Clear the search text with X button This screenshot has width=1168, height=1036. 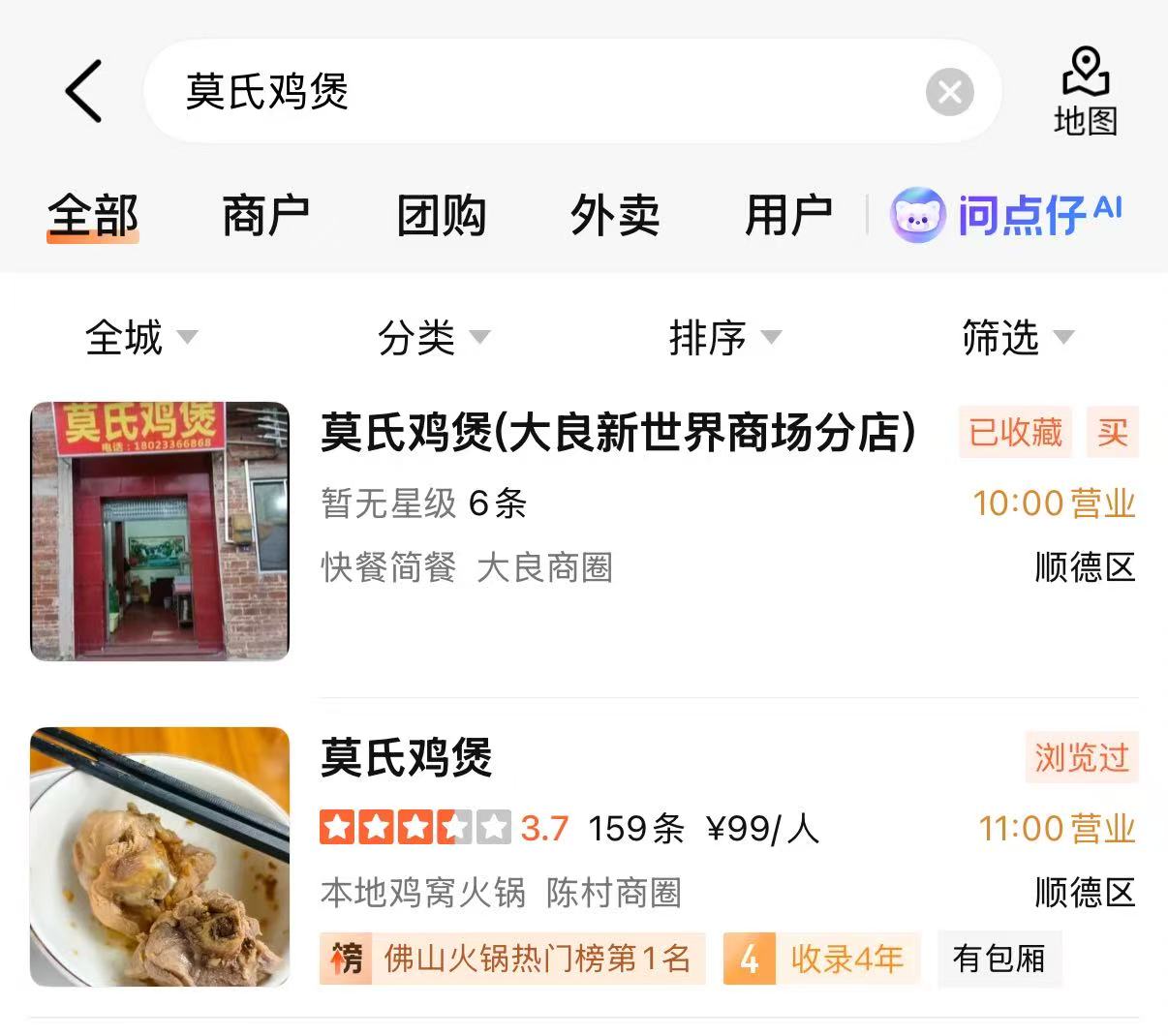[949, 92]
